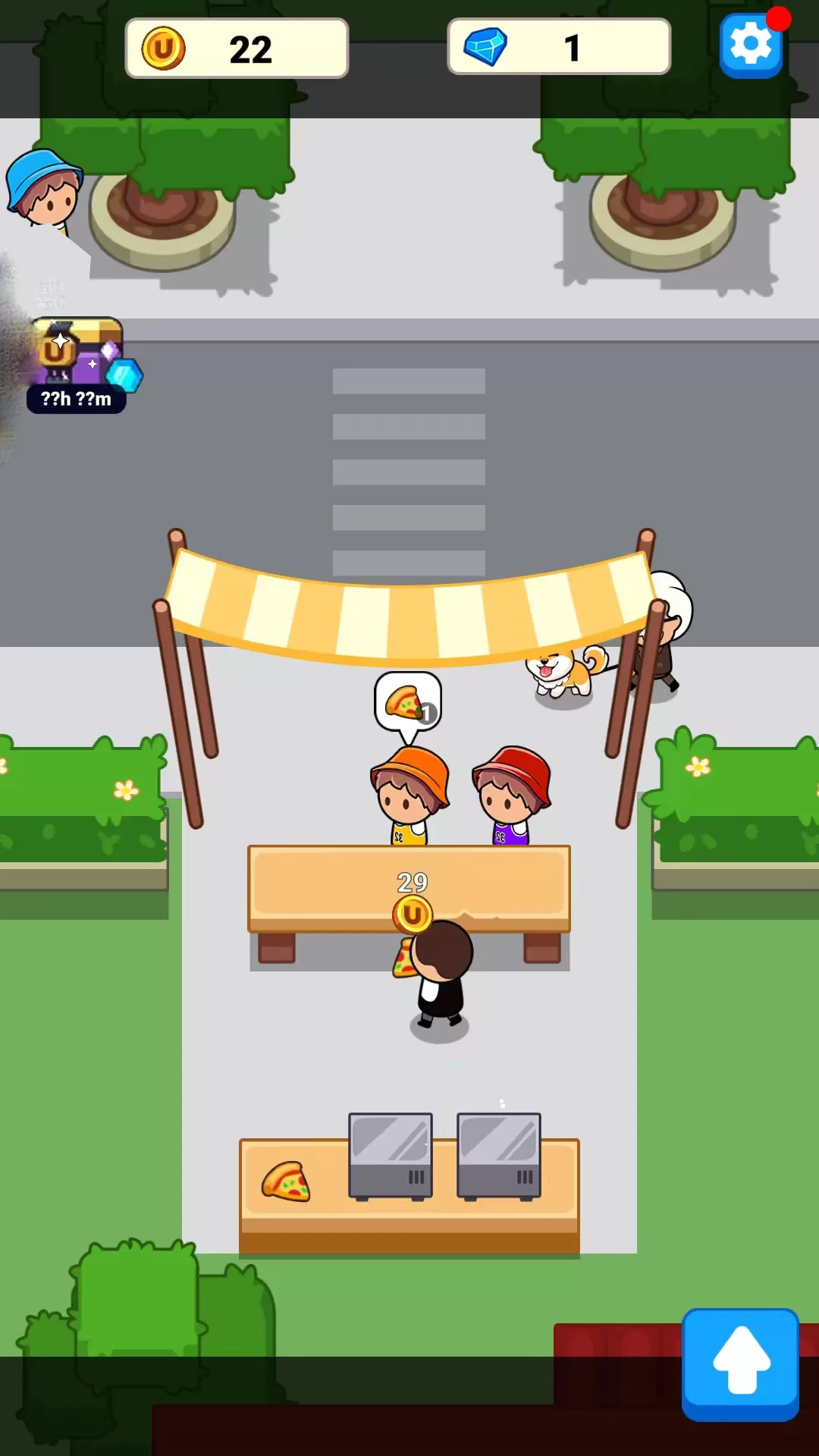819x1456 pixels.
Task: Open the coin balance showing 22
Action: pos(237,49)
